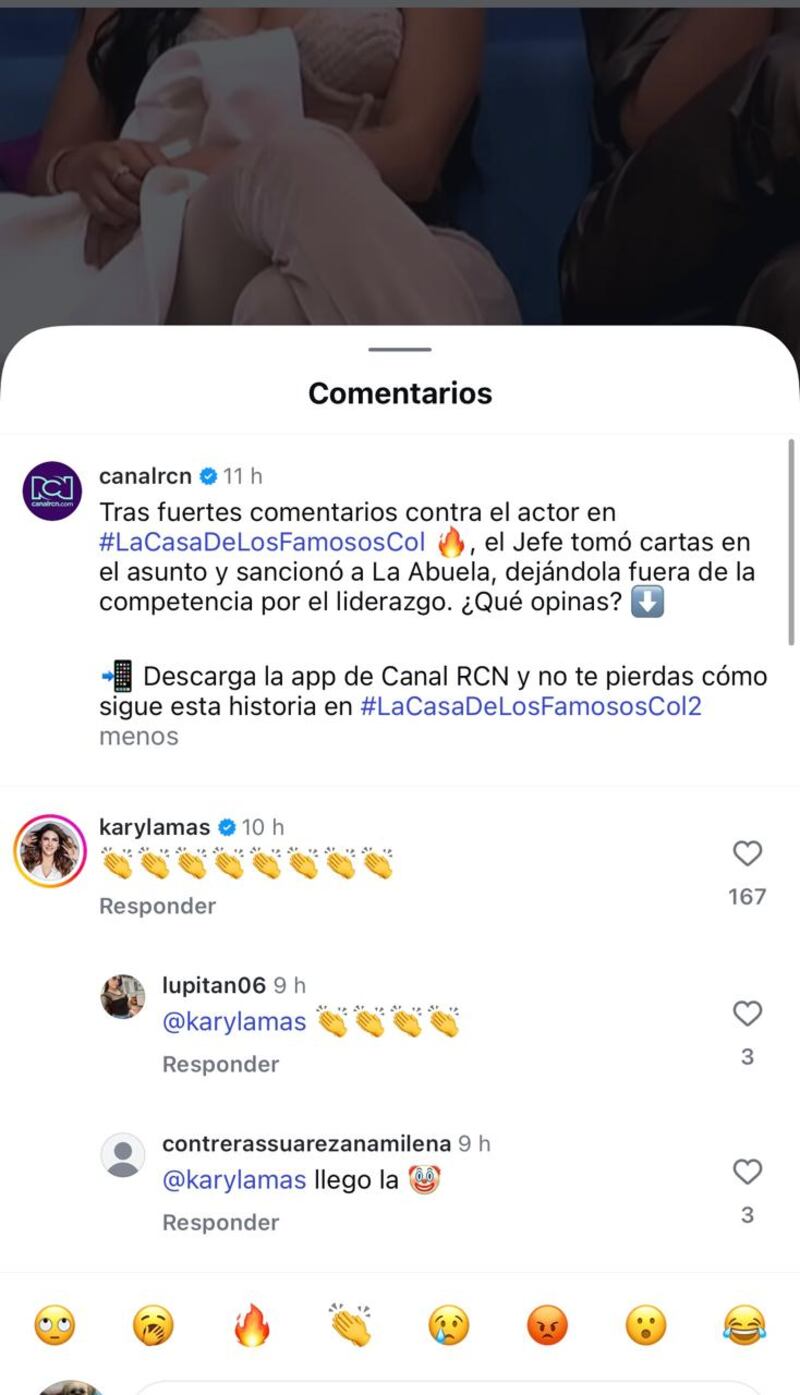This screenshot has height=1395, width=800.
Task: Open #LaCasaDeLosFamososCol hashtag
Action: [262, 544]
